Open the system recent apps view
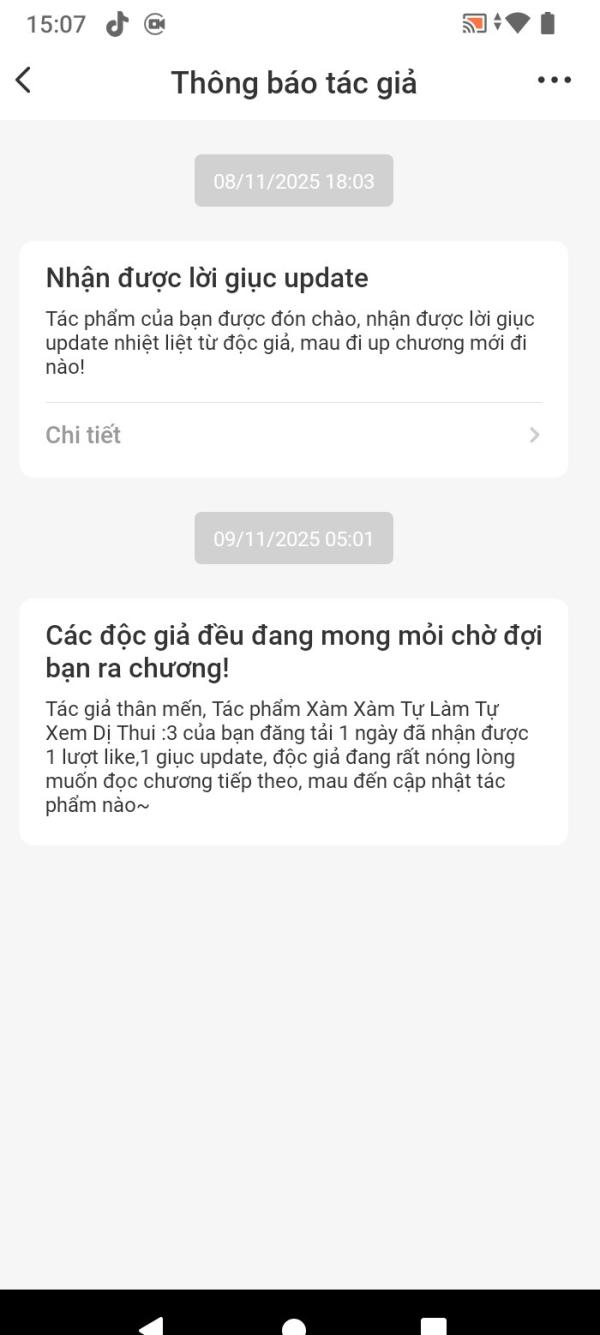The image size is (600, 1335). pyautogui.click(x=433, y=1325)
